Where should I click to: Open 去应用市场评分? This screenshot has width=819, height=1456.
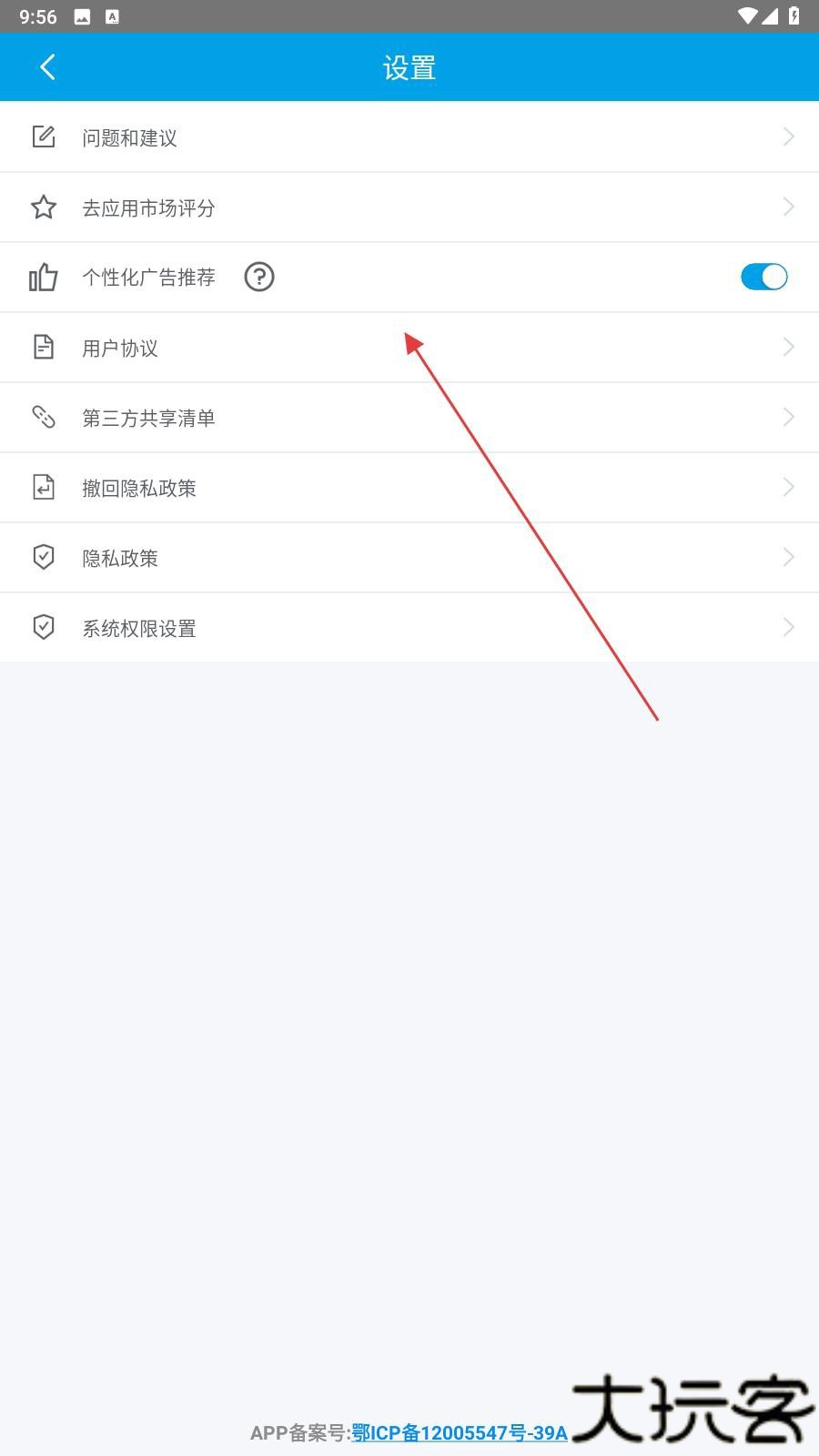tap(409, 207)
